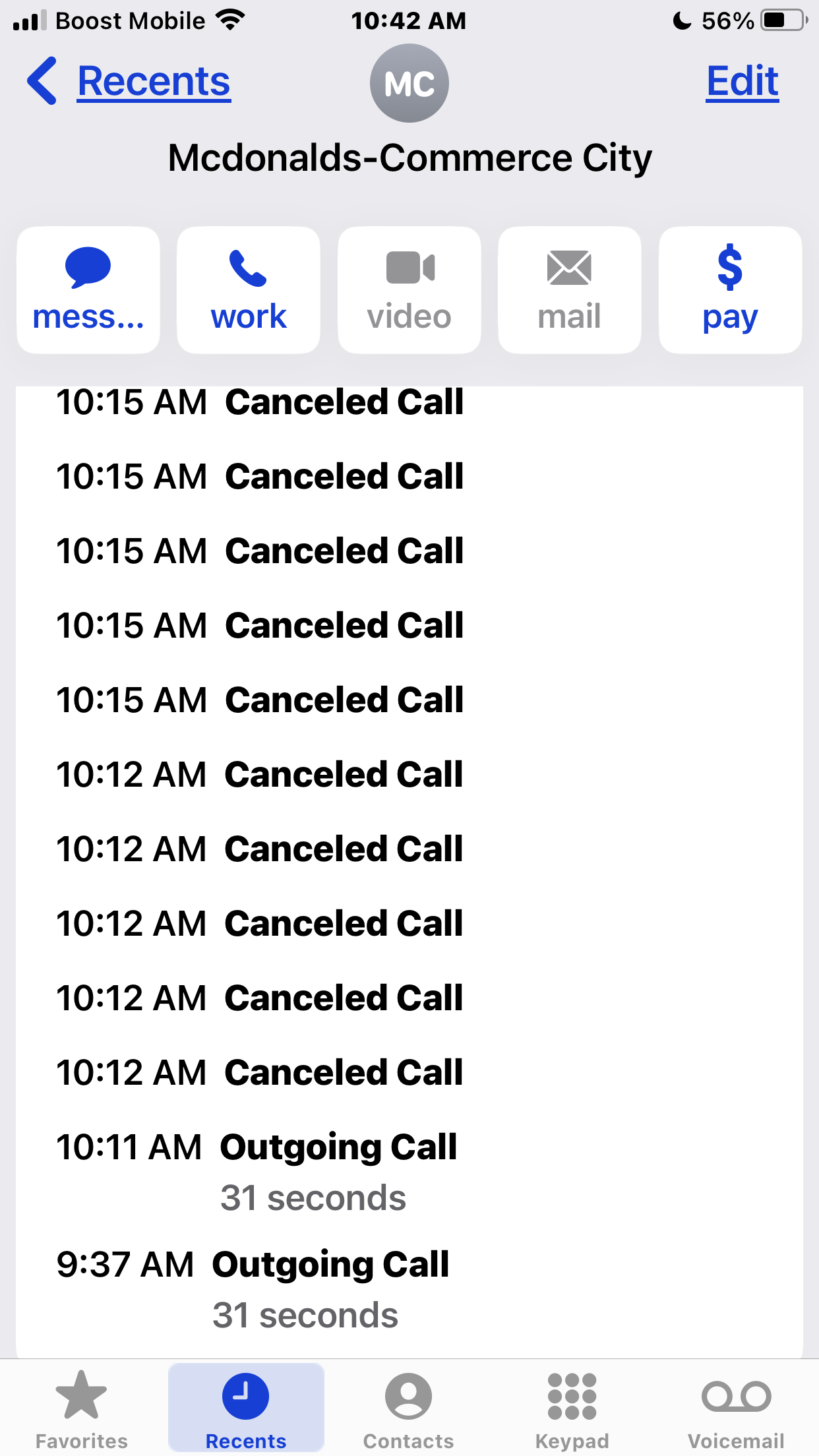819x1456 pixels.
Task: Check the Voicemail tab
Action: click(x=736, y=1409)
